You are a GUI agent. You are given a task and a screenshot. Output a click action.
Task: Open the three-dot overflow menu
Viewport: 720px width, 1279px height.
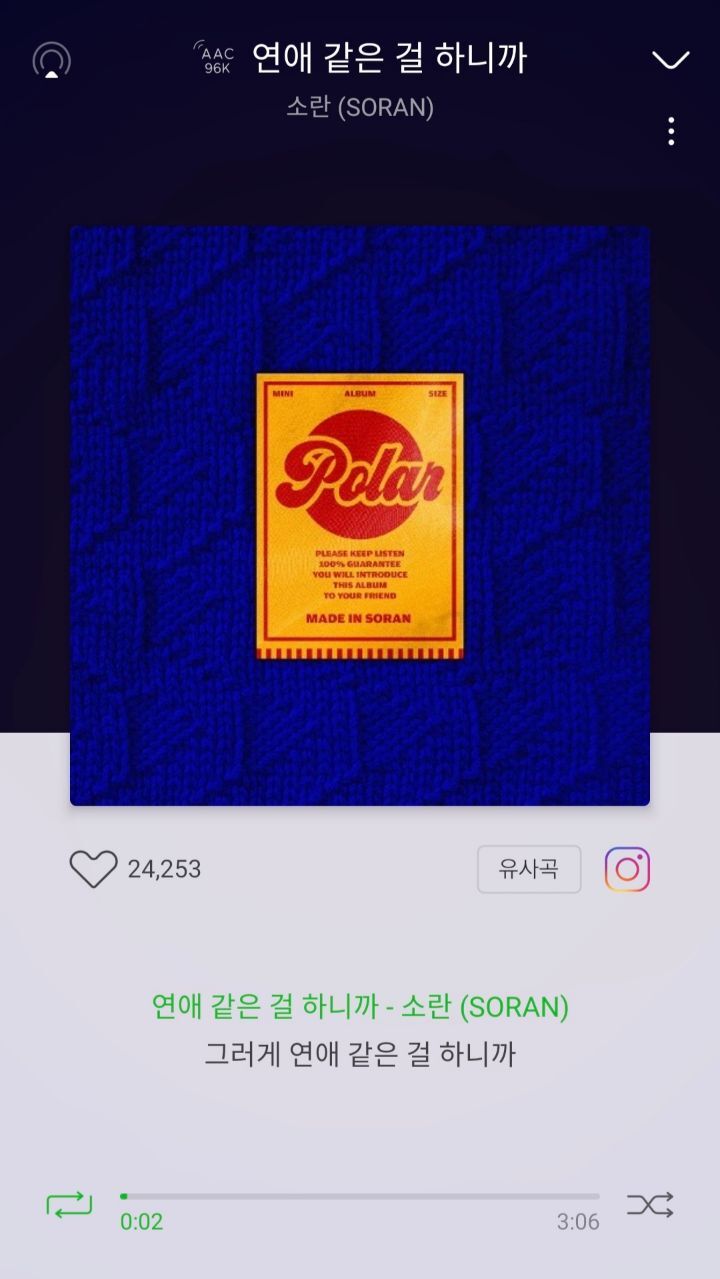coord(671,131)
